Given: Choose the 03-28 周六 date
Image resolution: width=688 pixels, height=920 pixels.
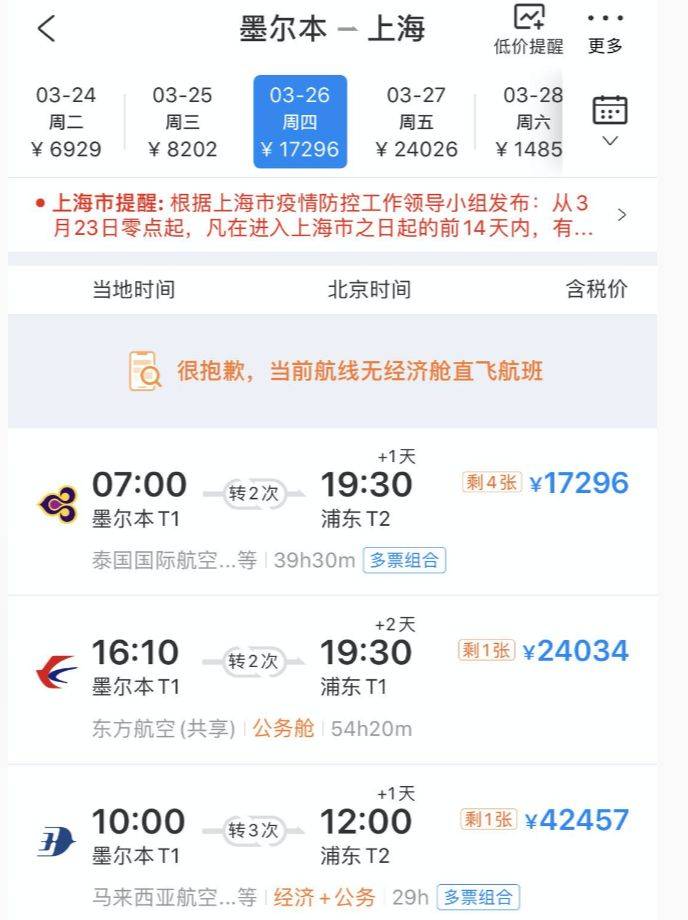Looking at the screenshot, I should pyautogui.click(x=530, y=122).
